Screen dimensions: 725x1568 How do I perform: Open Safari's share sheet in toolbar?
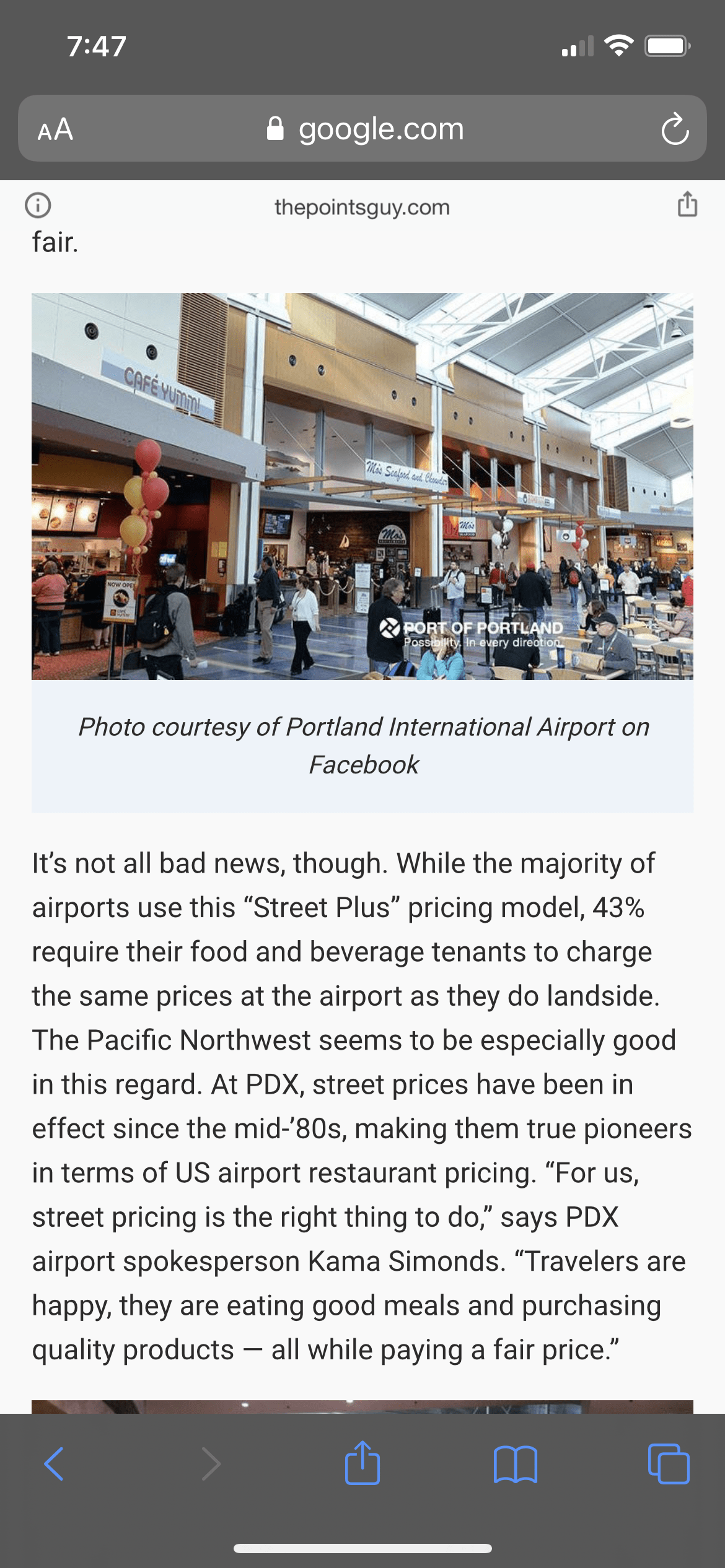[x=362, y=1463]
